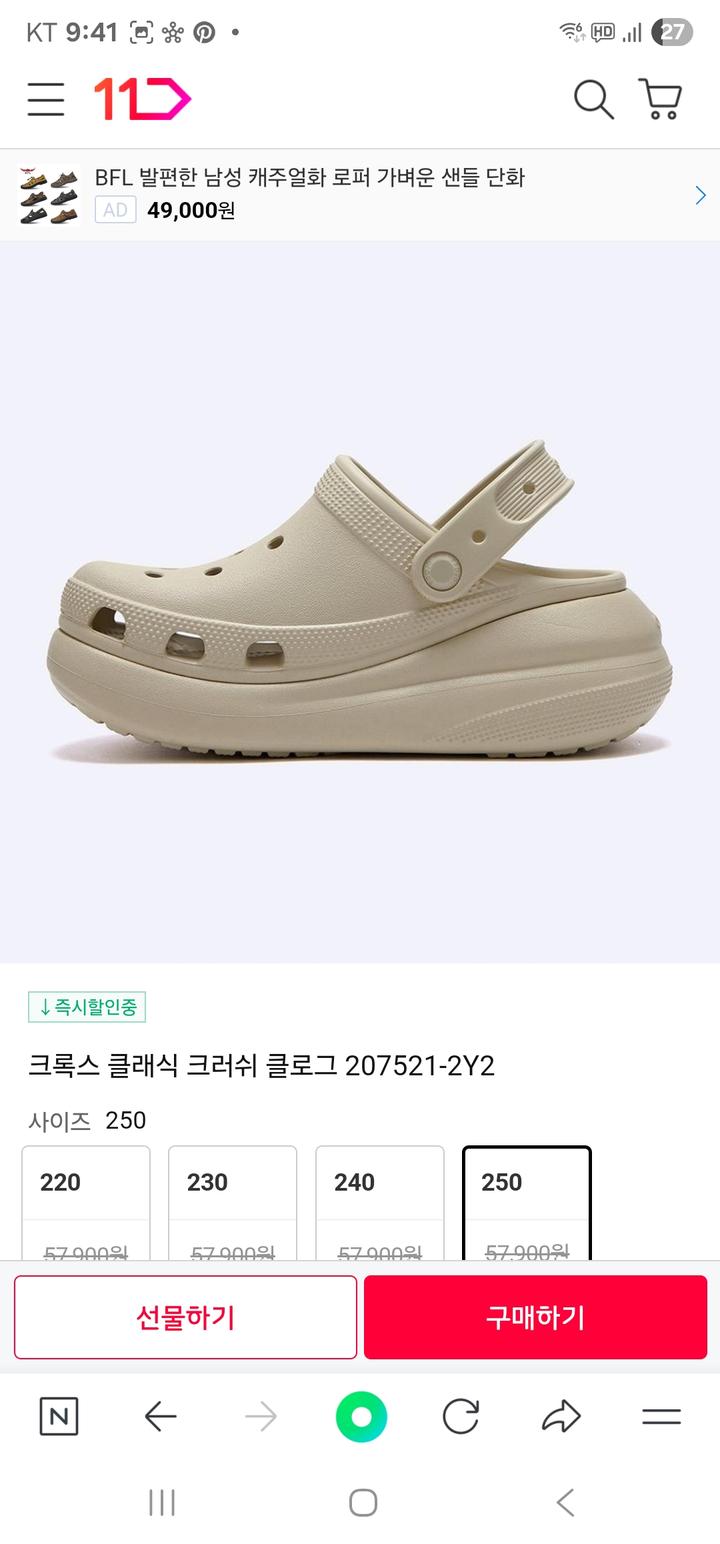Open the search magnifier
This screenshot has width=720, height=1544.
click(593, 100)
